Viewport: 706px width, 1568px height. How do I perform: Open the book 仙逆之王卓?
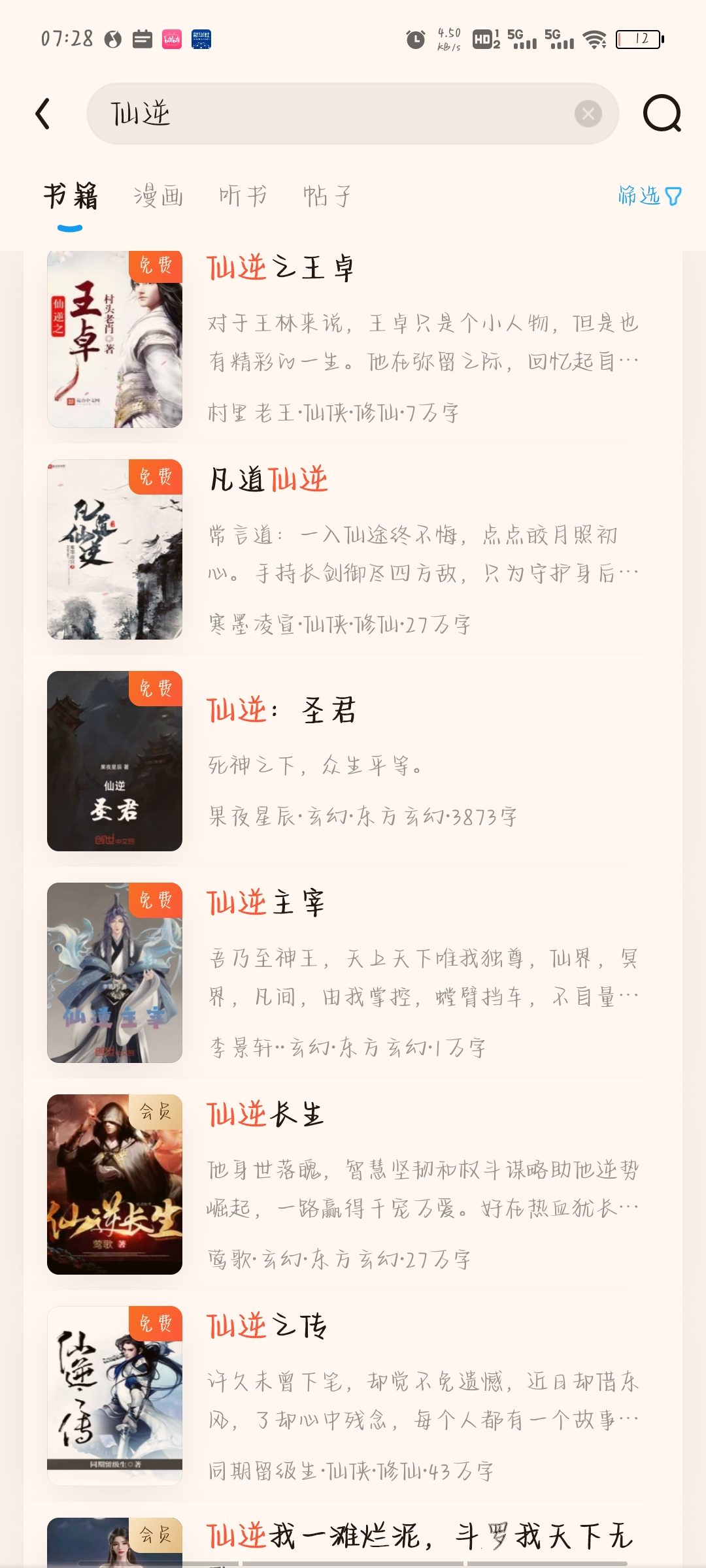353,340
